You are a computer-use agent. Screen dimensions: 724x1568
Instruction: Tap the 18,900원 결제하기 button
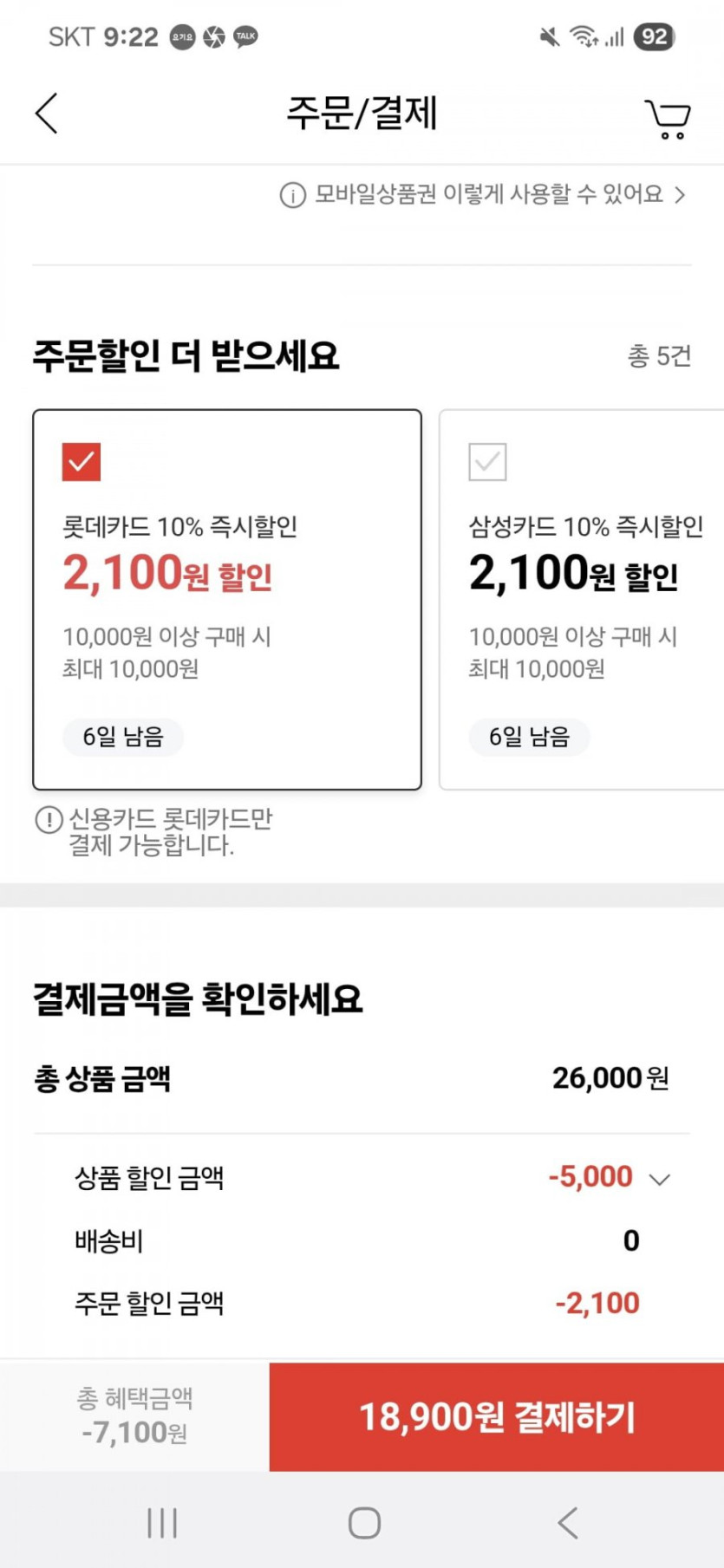(497, 1417)
